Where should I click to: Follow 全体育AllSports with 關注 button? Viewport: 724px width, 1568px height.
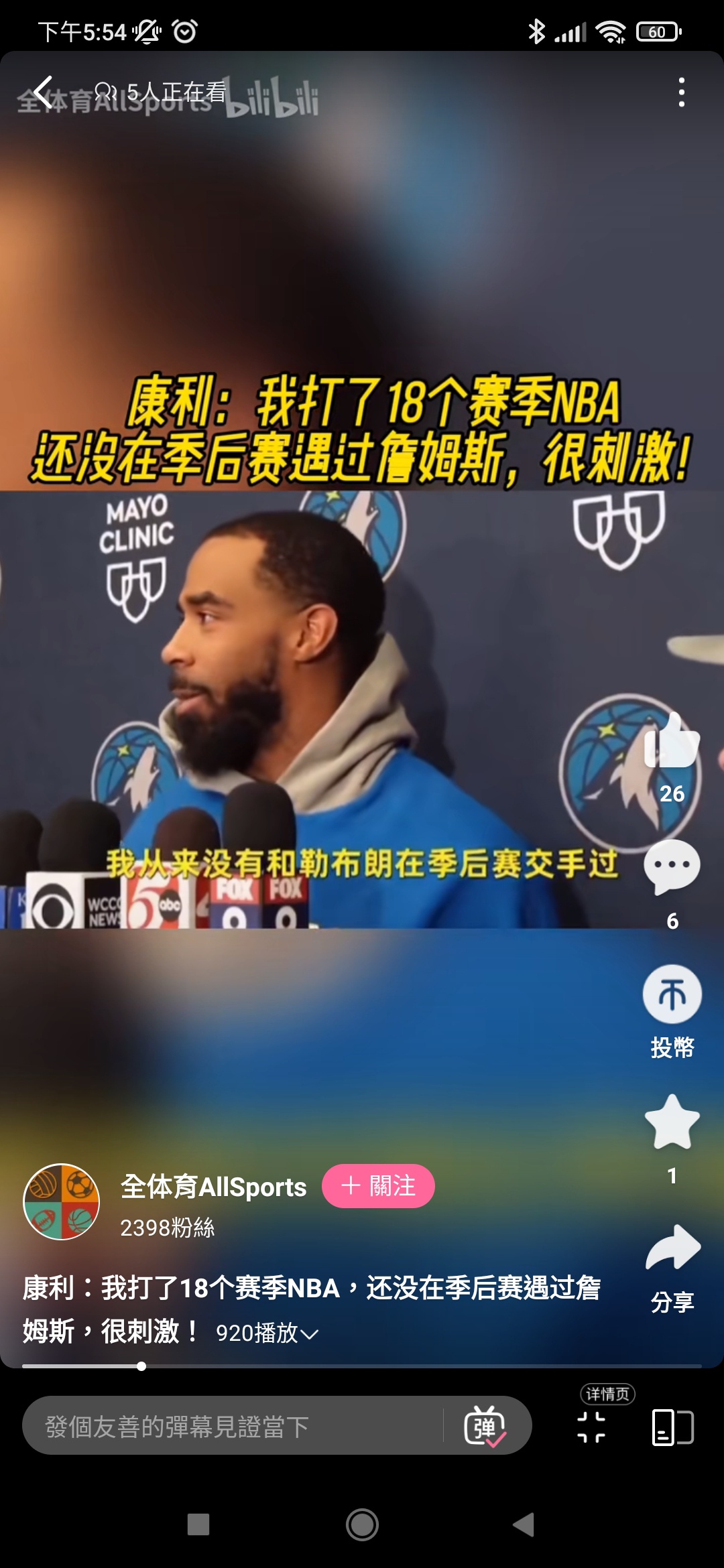[378, 1186]
